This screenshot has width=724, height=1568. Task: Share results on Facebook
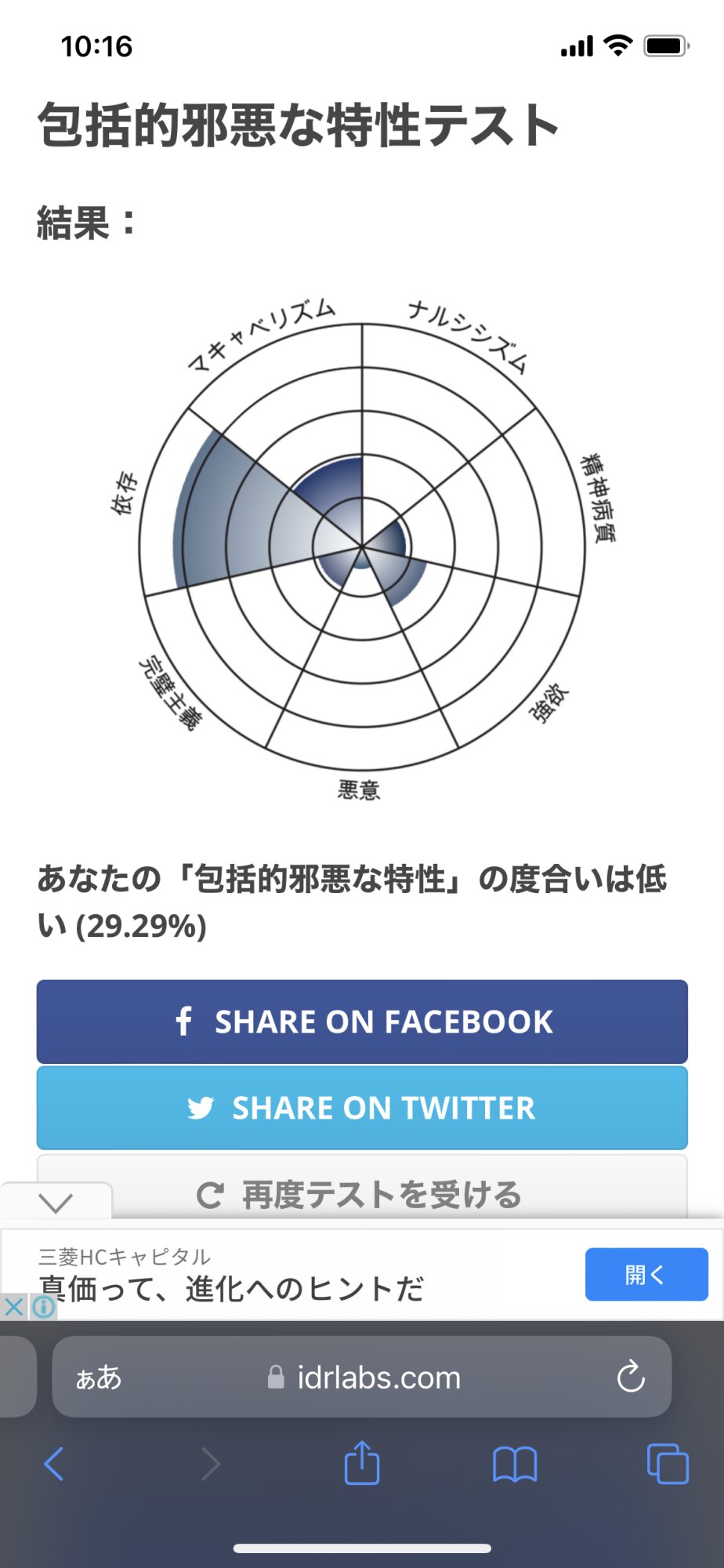362,1022
